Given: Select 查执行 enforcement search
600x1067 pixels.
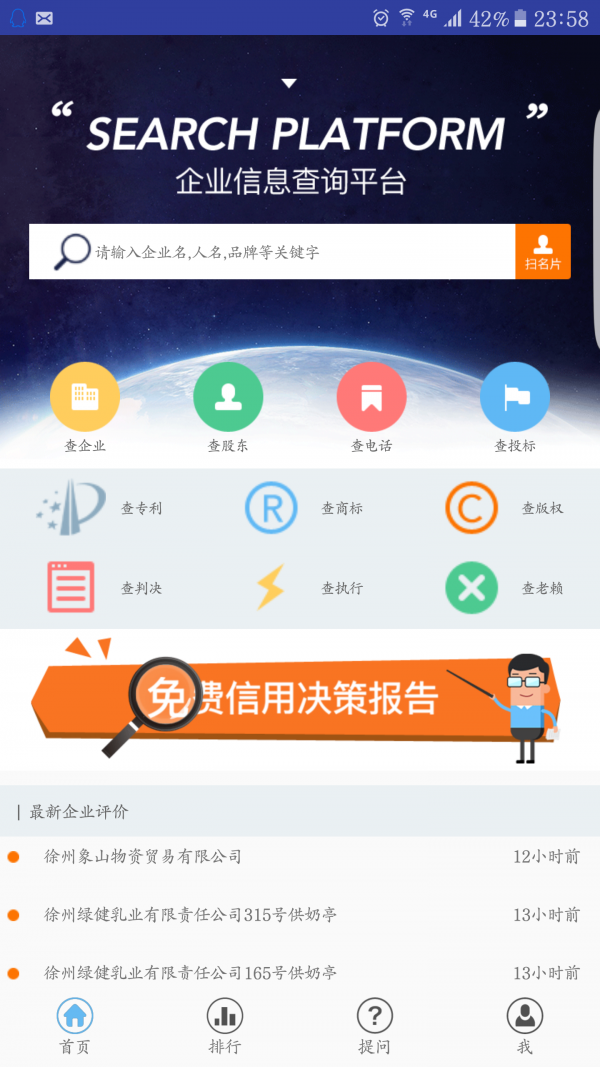Looking at the screenshot, I should [300, 588].
